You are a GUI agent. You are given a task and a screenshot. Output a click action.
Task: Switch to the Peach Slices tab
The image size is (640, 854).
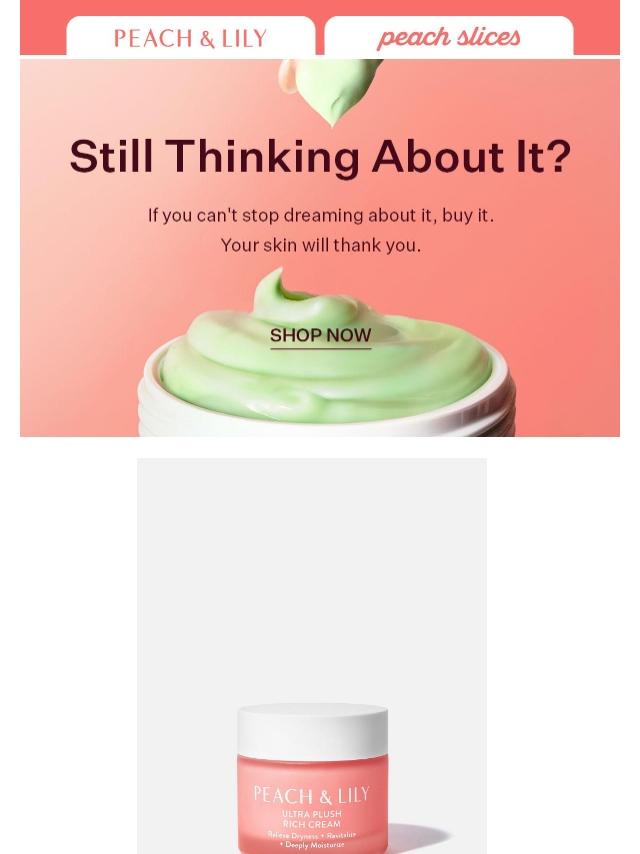coord(449,38)
